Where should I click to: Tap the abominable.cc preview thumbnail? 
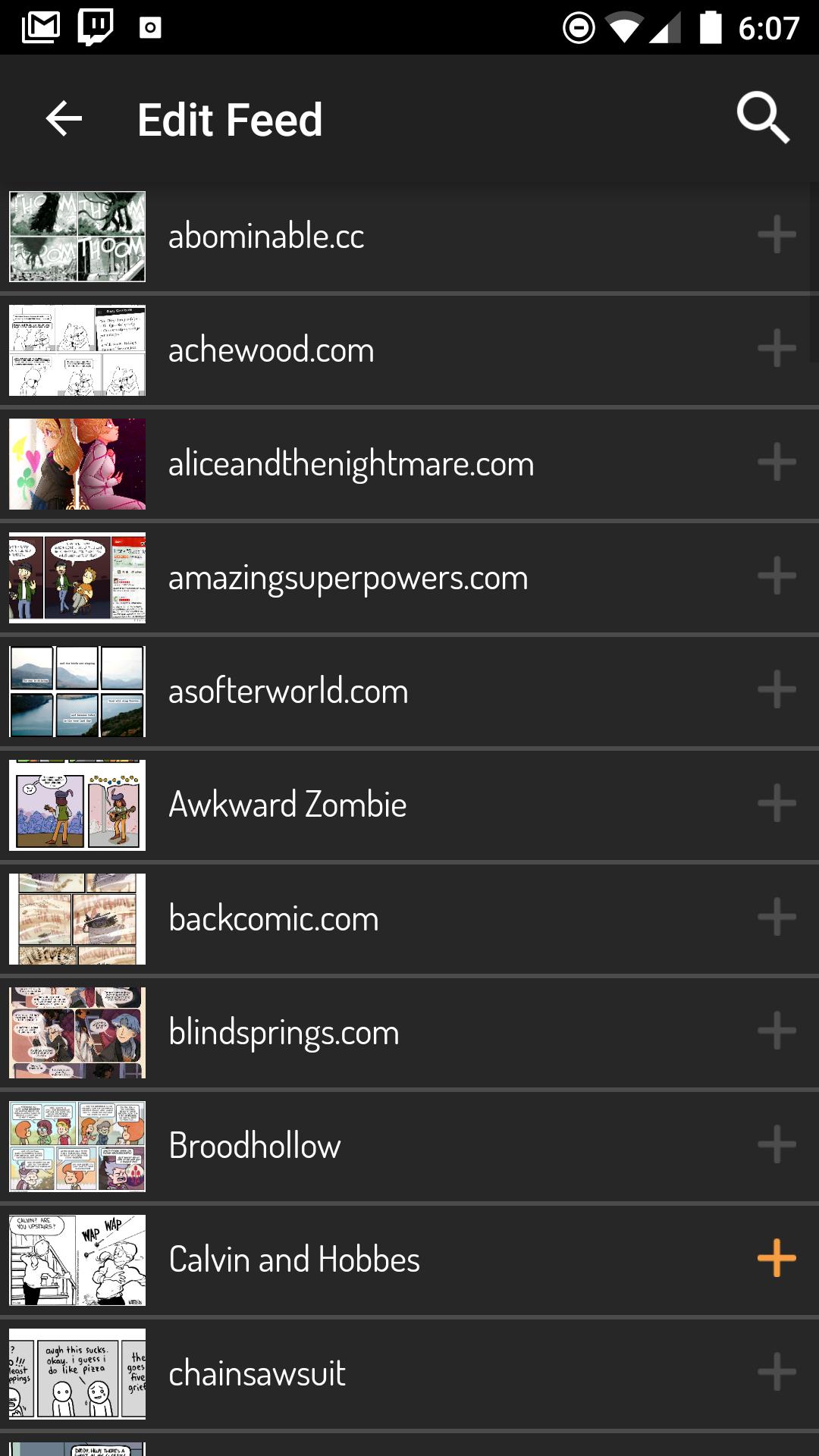[77, 236]
